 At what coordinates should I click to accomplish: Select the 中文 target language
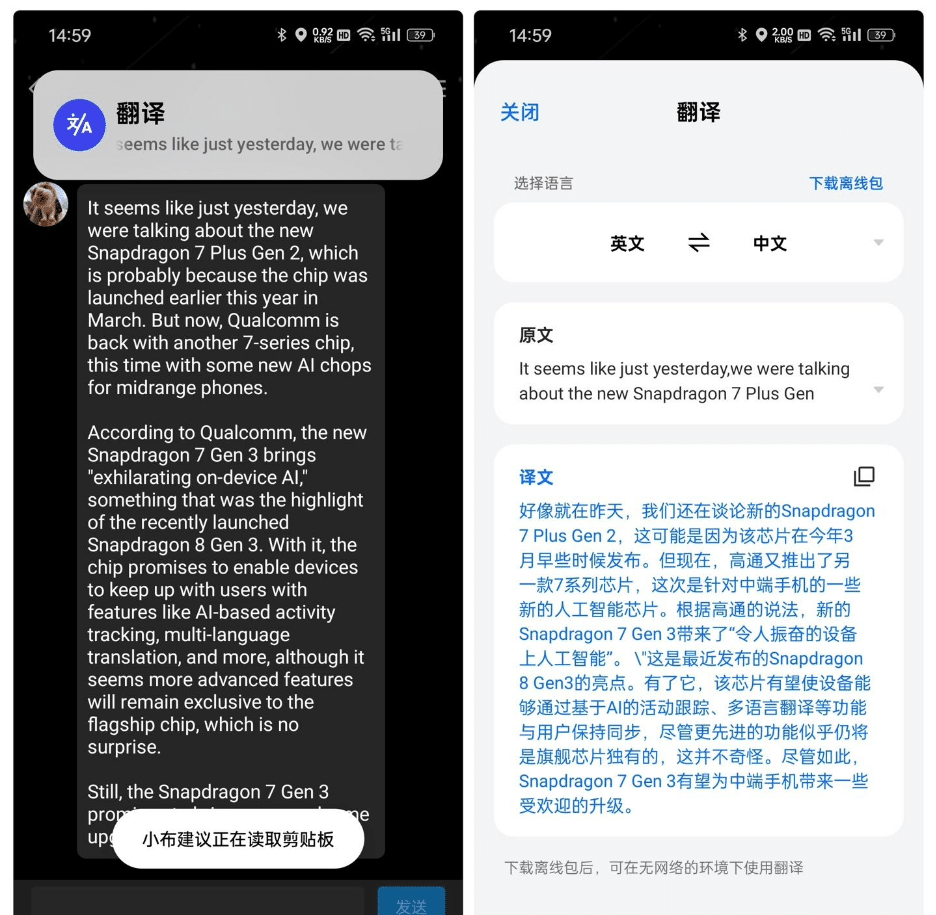tap(770, 243)
